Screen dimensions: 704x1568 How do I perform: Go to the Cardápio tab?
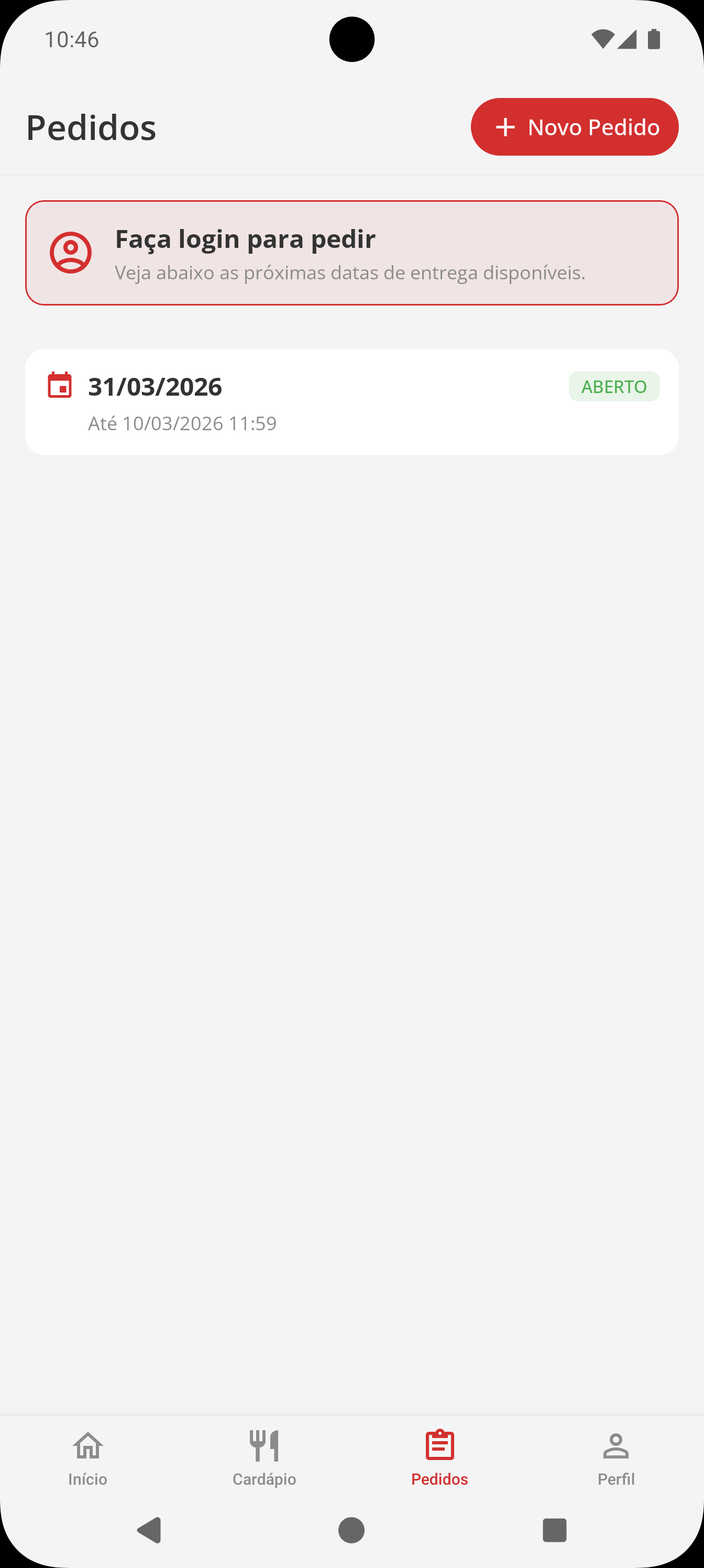pos(264,1458)
